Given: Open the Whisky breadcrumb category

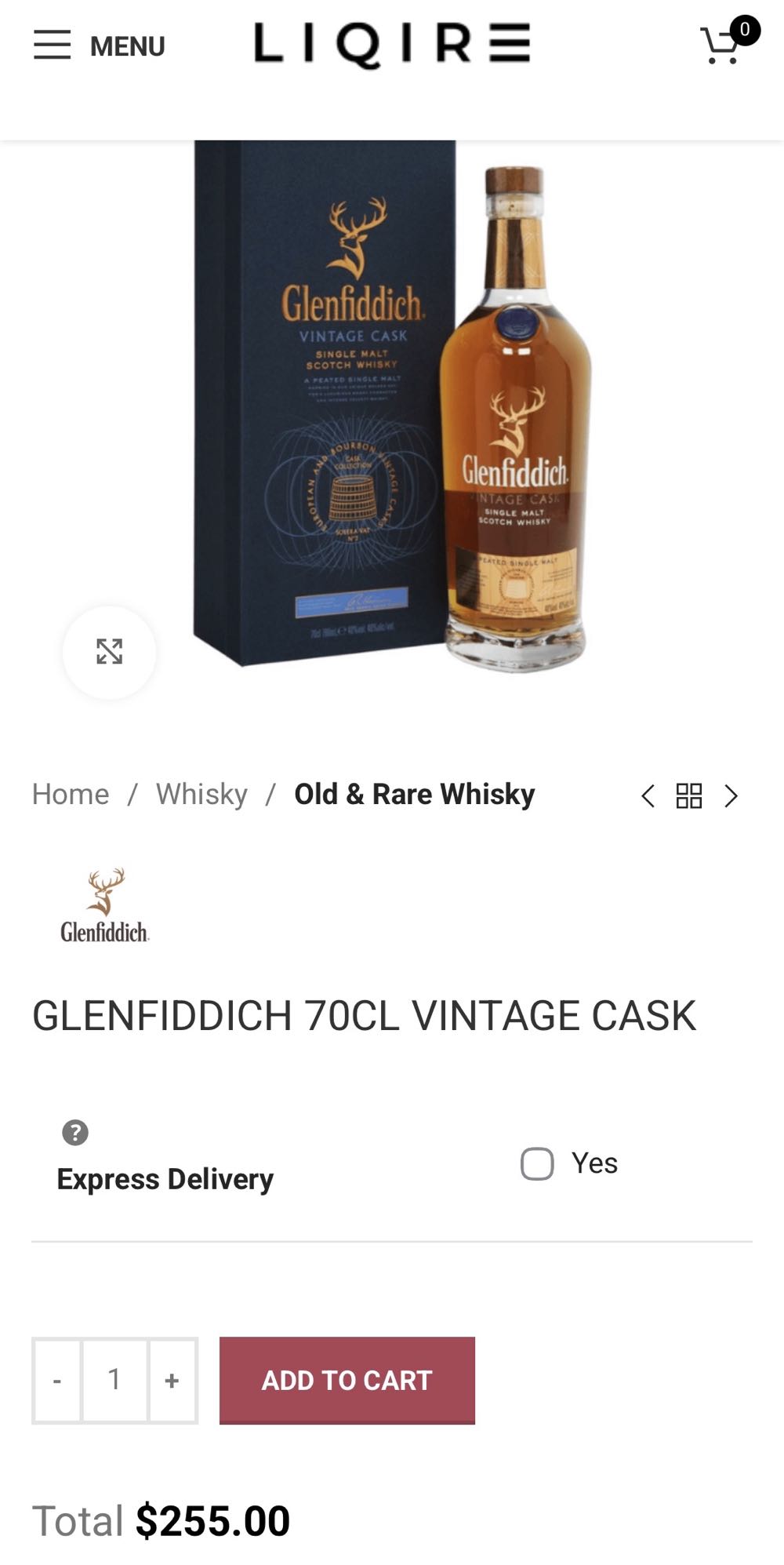Looking at the screenshot, I should (201, 795).
